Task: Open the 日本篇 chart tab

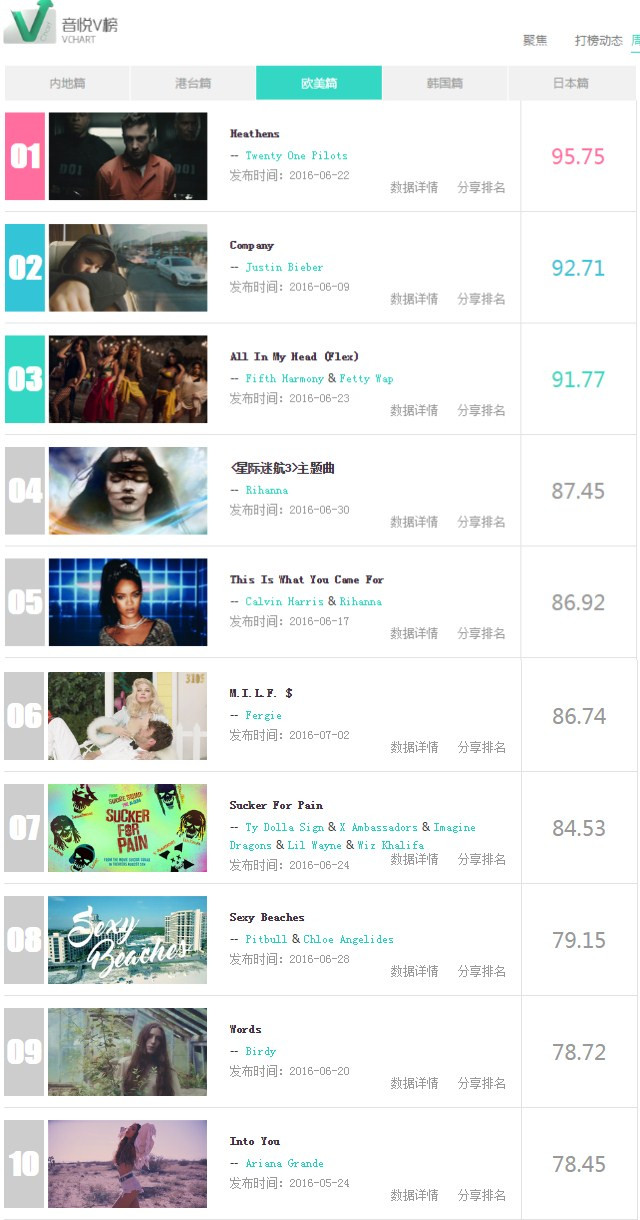Action: pos(571,83)
